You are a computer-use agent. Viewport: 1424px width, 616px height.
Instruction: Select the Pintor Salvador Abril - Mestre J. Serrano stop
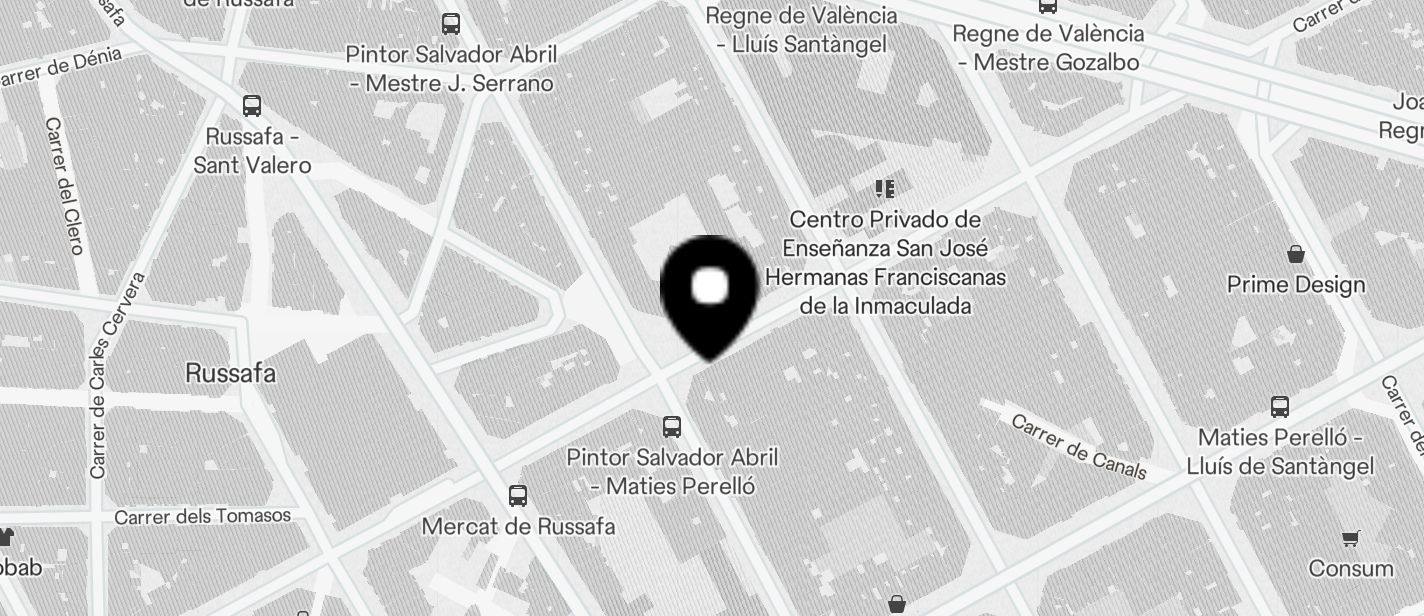pos(451,24)
